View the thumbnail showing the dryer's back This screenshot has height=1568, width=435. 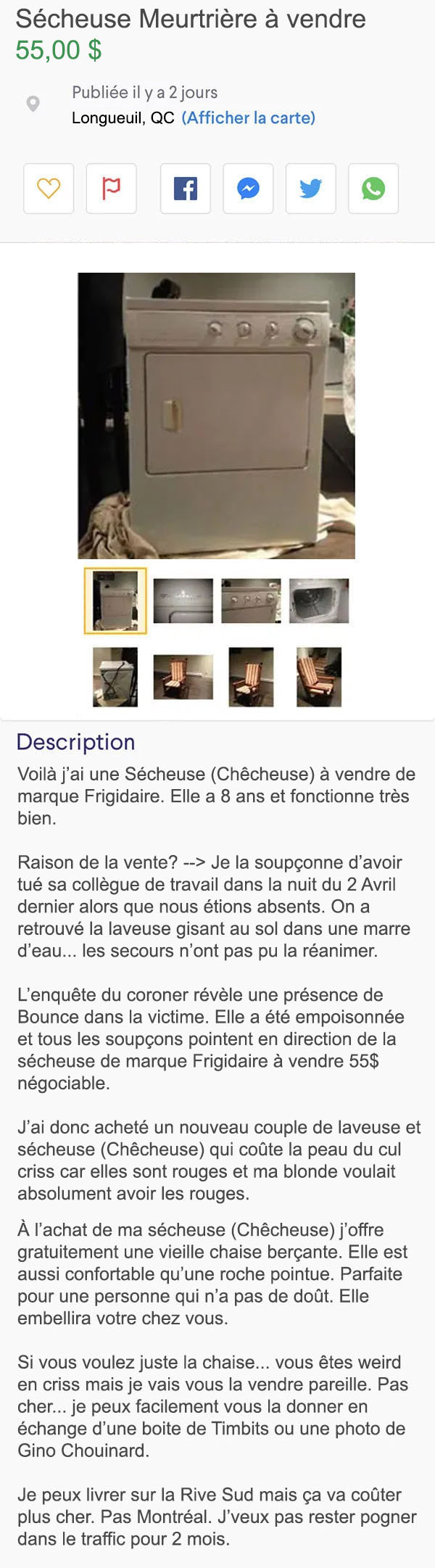pos(115,677)
